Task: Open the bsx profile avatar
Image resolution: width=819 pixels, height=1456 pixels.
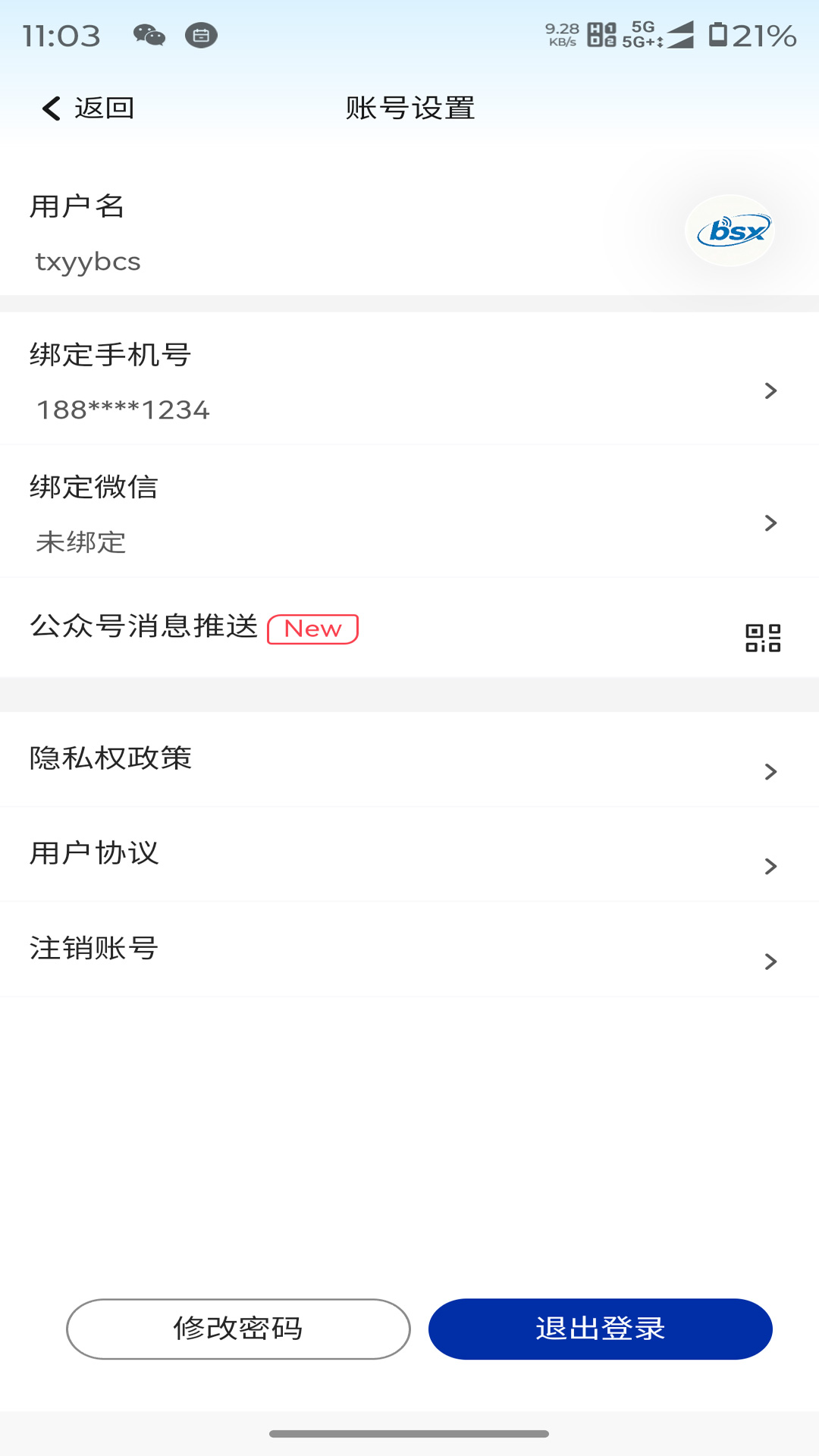Action: (730, 230)
